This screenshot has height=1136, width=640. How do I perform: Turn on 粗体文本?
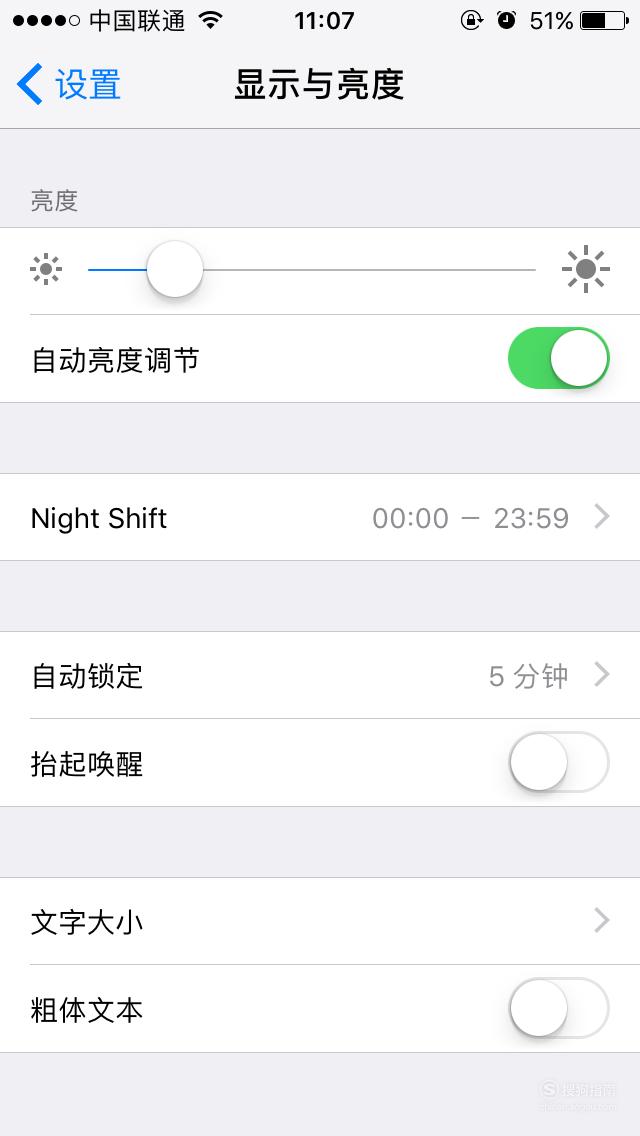559,1008
